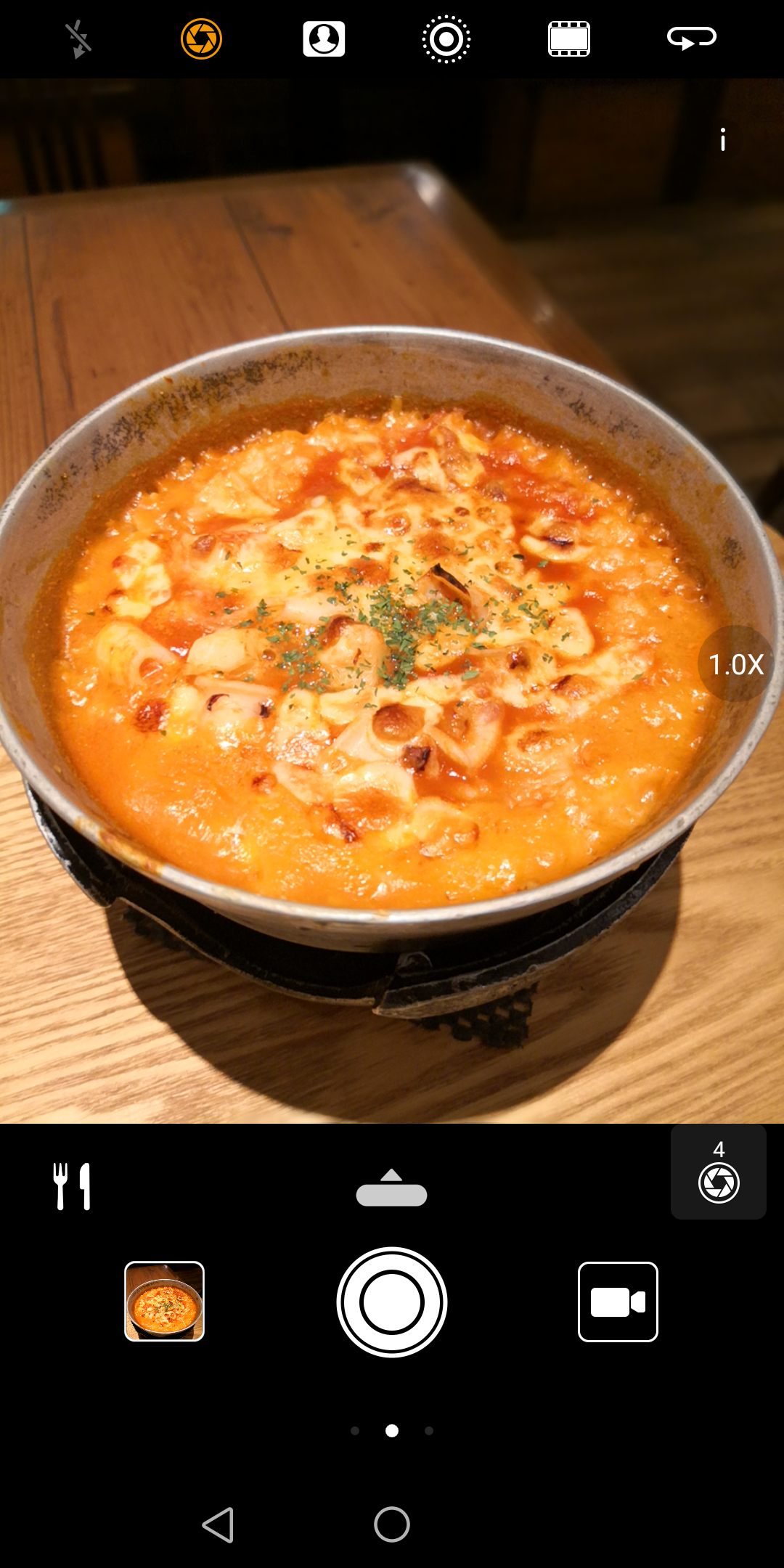Turn on moving picture mode
The width and height of the screenshot is (784, 1568).
446,39
